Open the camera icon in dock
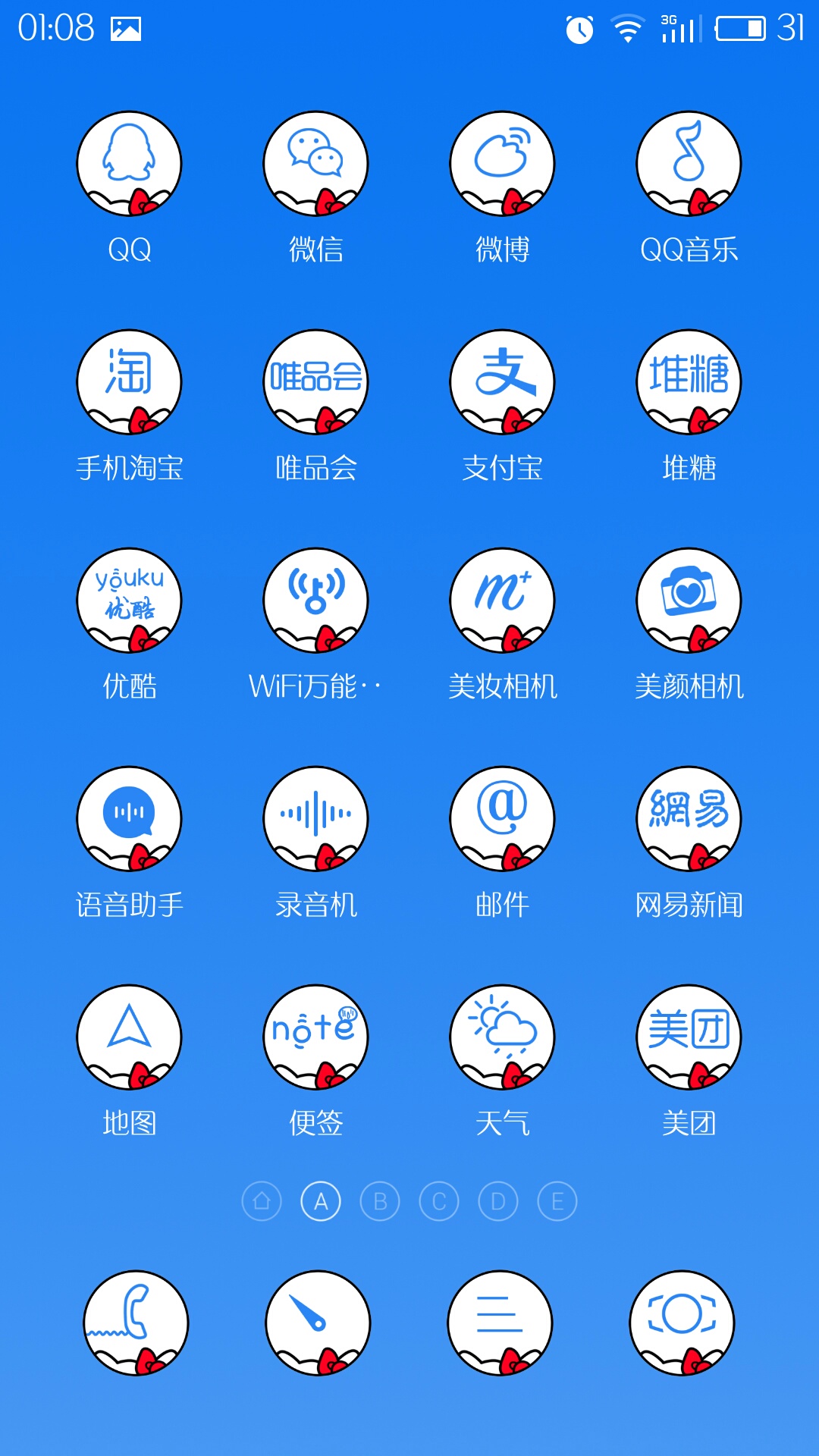Image resolution: width=819 pixels, height=1456 pixels. tap(682, 1323)
